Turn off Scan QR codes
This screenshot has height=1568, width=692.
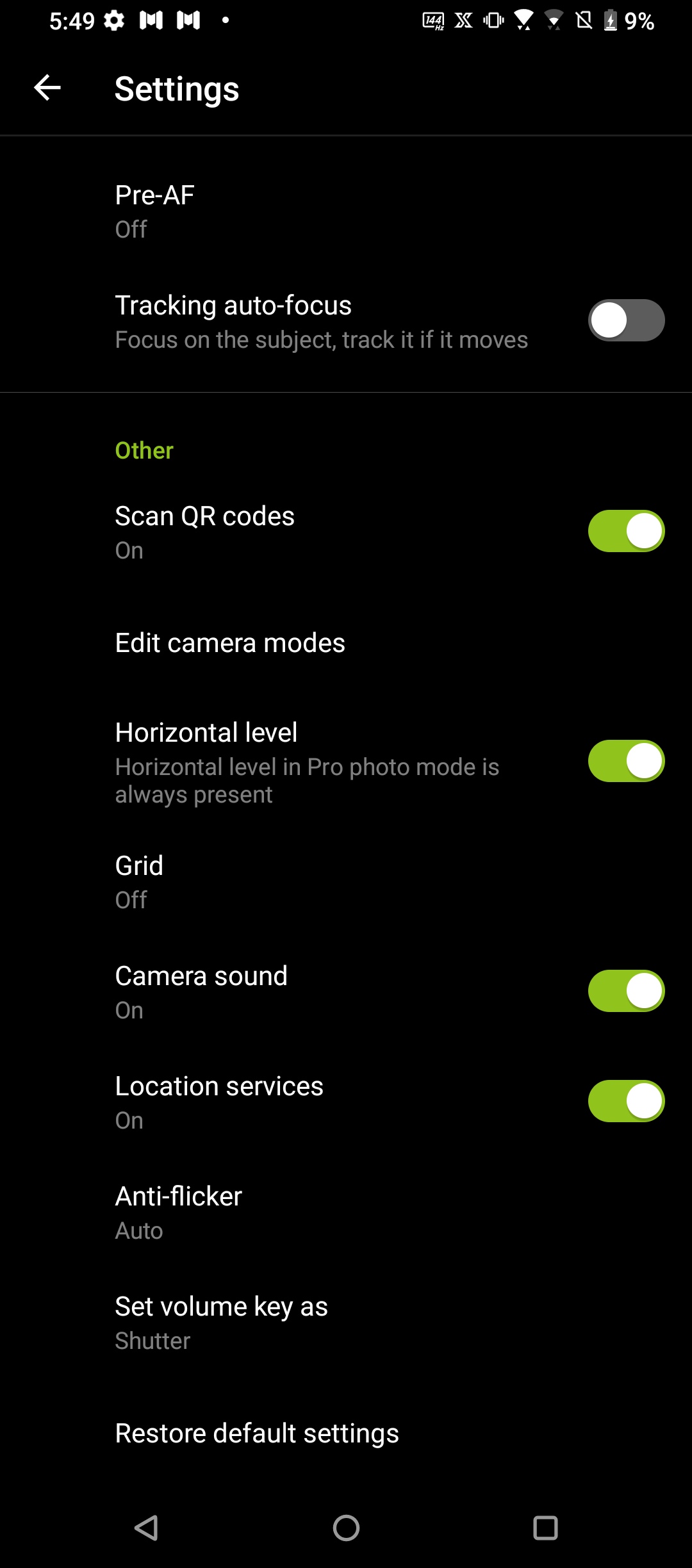tap(625, 531)
